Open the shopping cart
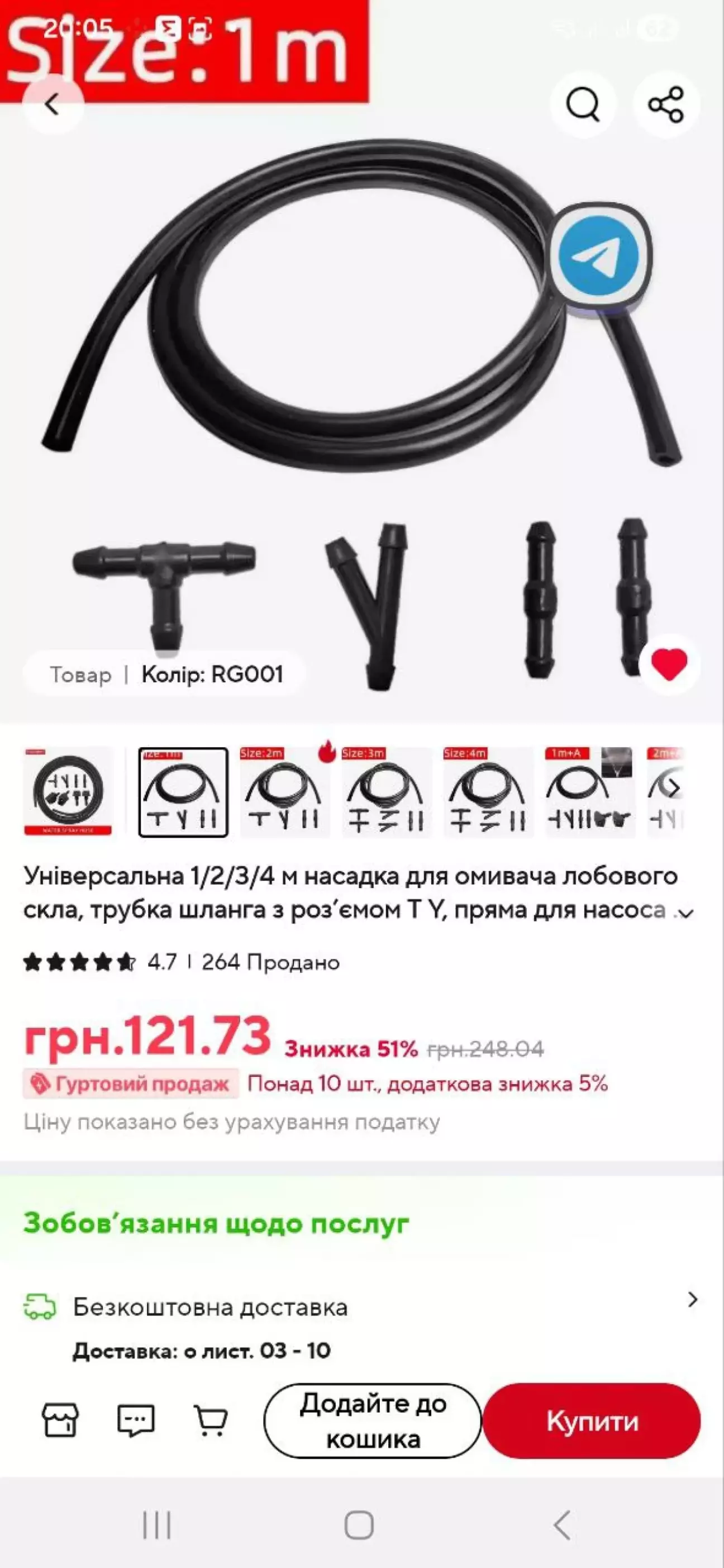Viewport: 724px width, 1568px height. 211,1420
